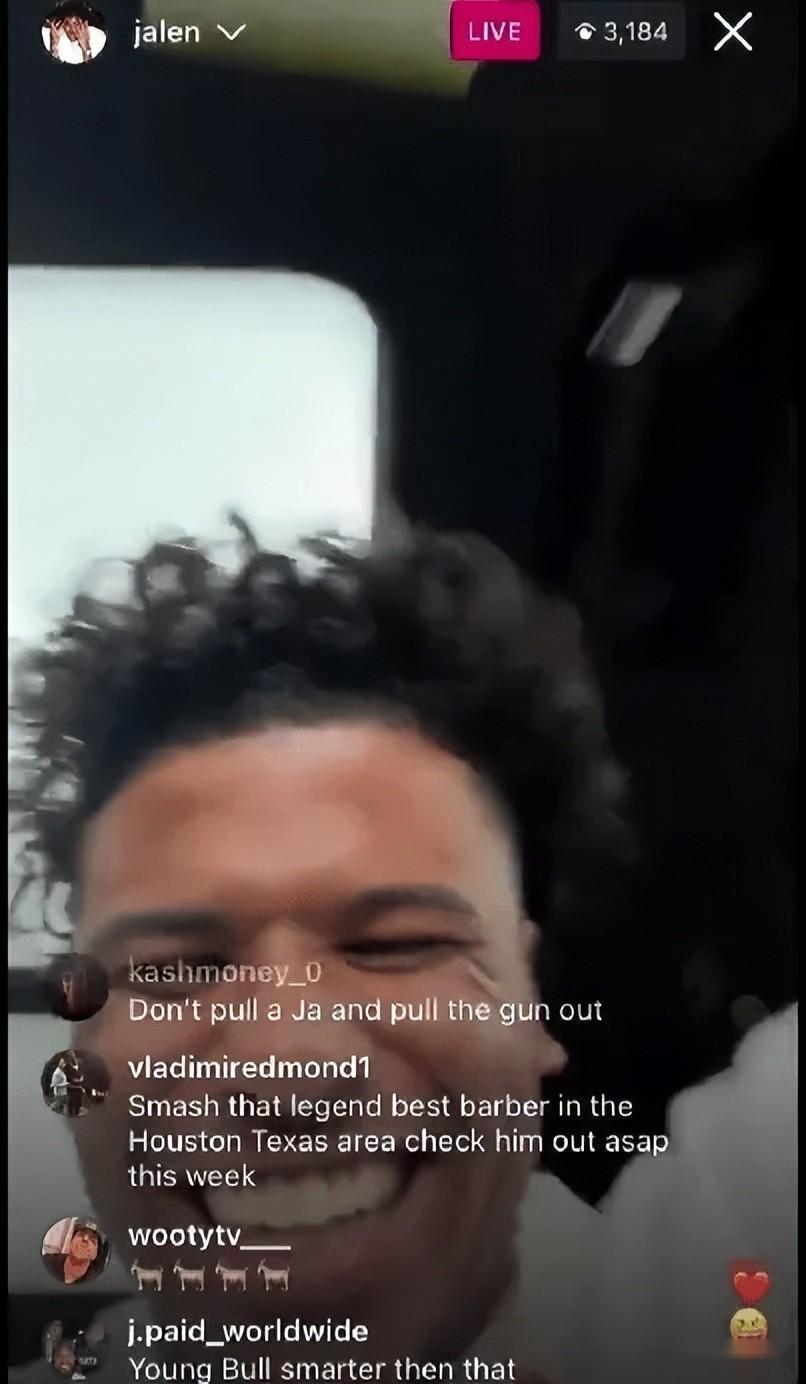The height and width of the screenshot is (1384, 806).
Task: Close the live stream
Action: [x=733, y=33]
